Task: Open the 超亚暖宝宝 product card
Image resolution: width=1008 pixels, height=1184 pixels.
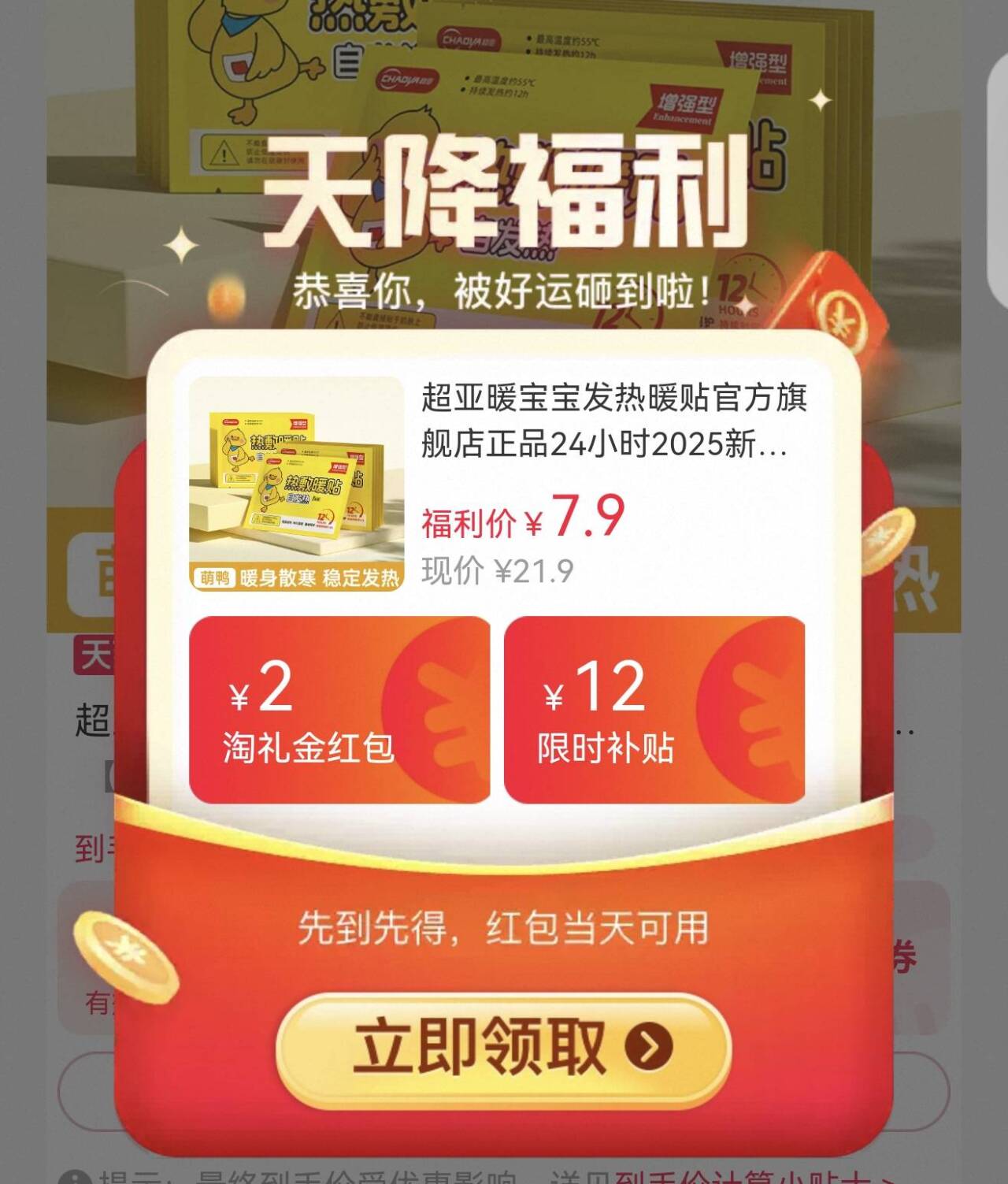Action: click(498, 484)
